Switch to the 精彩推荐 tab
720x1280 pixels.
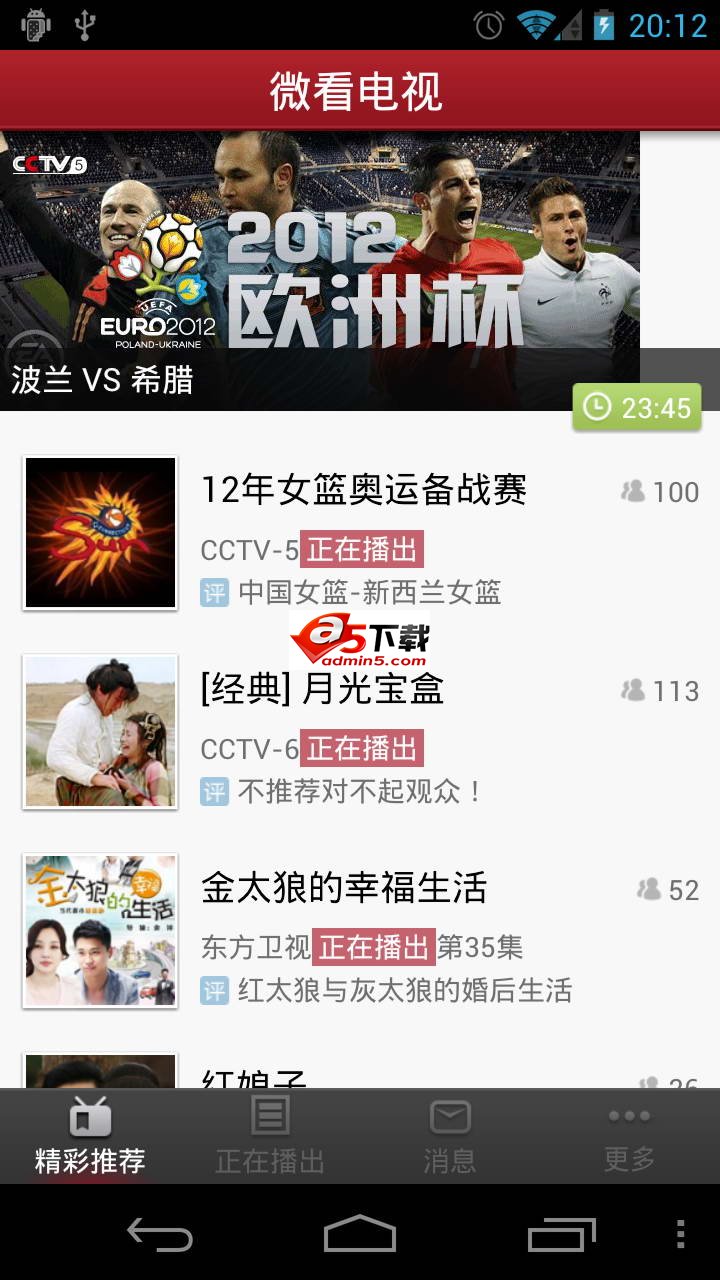[x=90, y=1136]
